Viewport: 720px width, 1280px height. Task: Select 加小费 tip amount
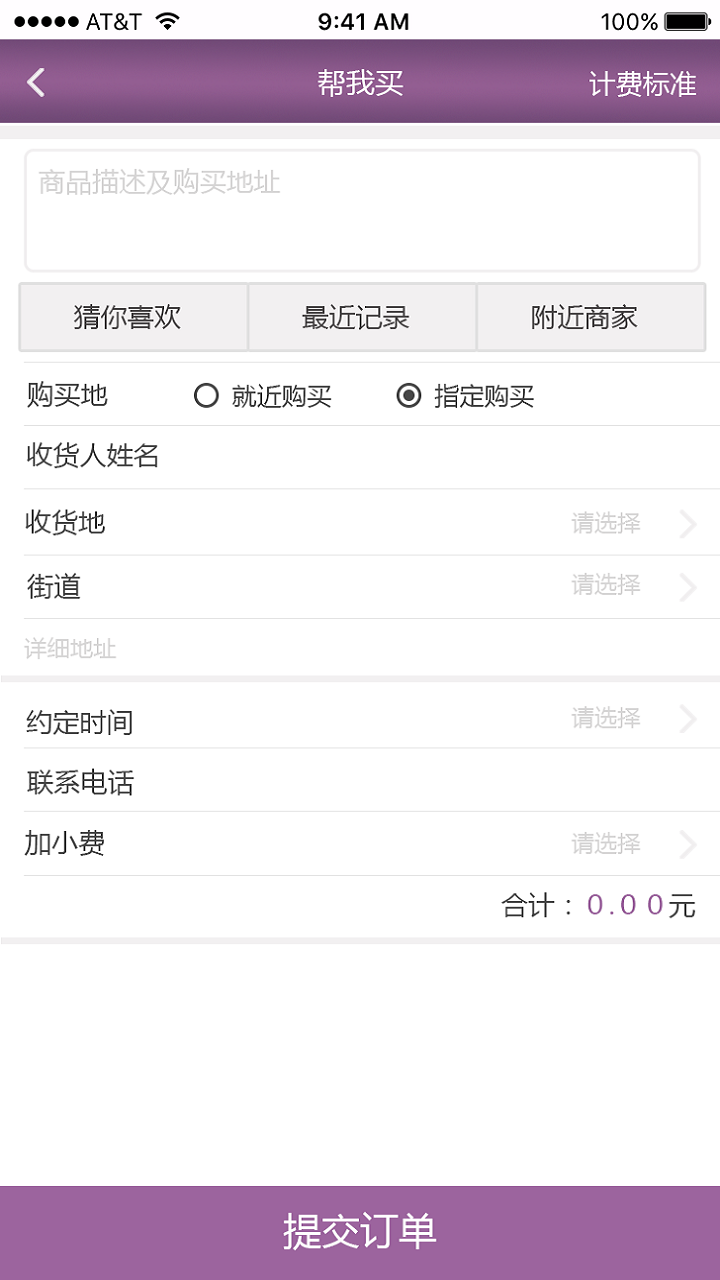pos(372,844)
